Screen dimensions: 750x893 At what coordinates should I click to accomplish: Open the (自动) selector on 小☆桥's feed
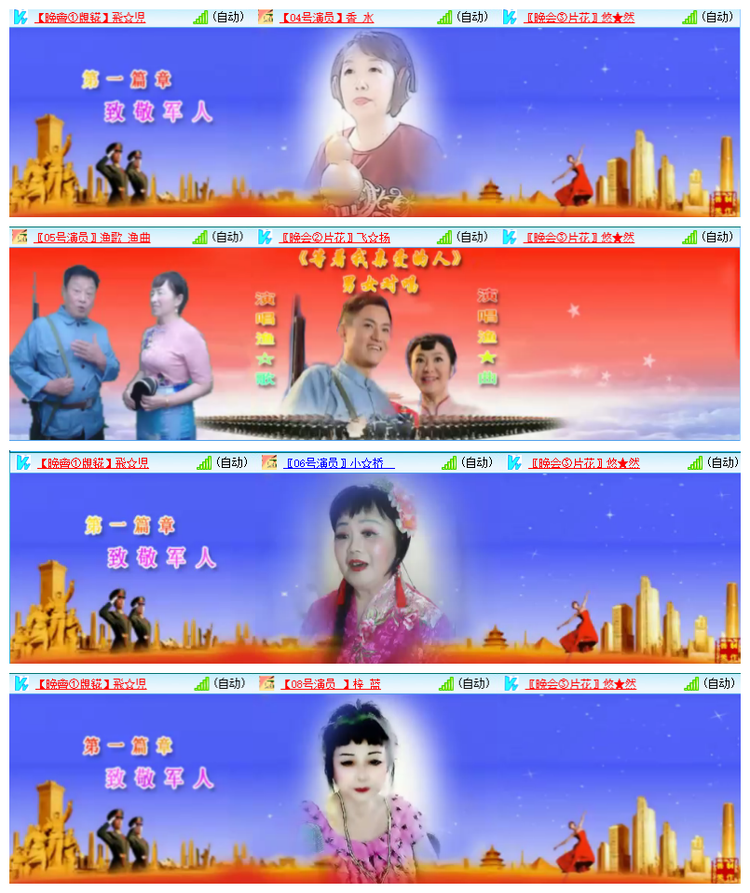[478, 462]
